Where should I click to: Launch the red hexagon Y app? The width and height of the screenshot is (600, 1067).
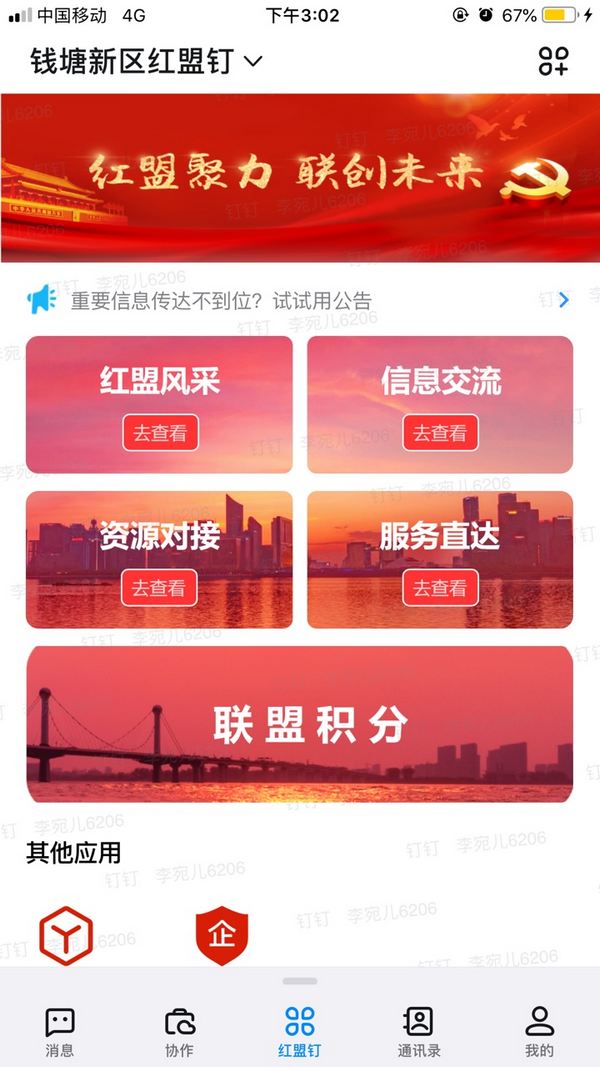tap(66, 935)
